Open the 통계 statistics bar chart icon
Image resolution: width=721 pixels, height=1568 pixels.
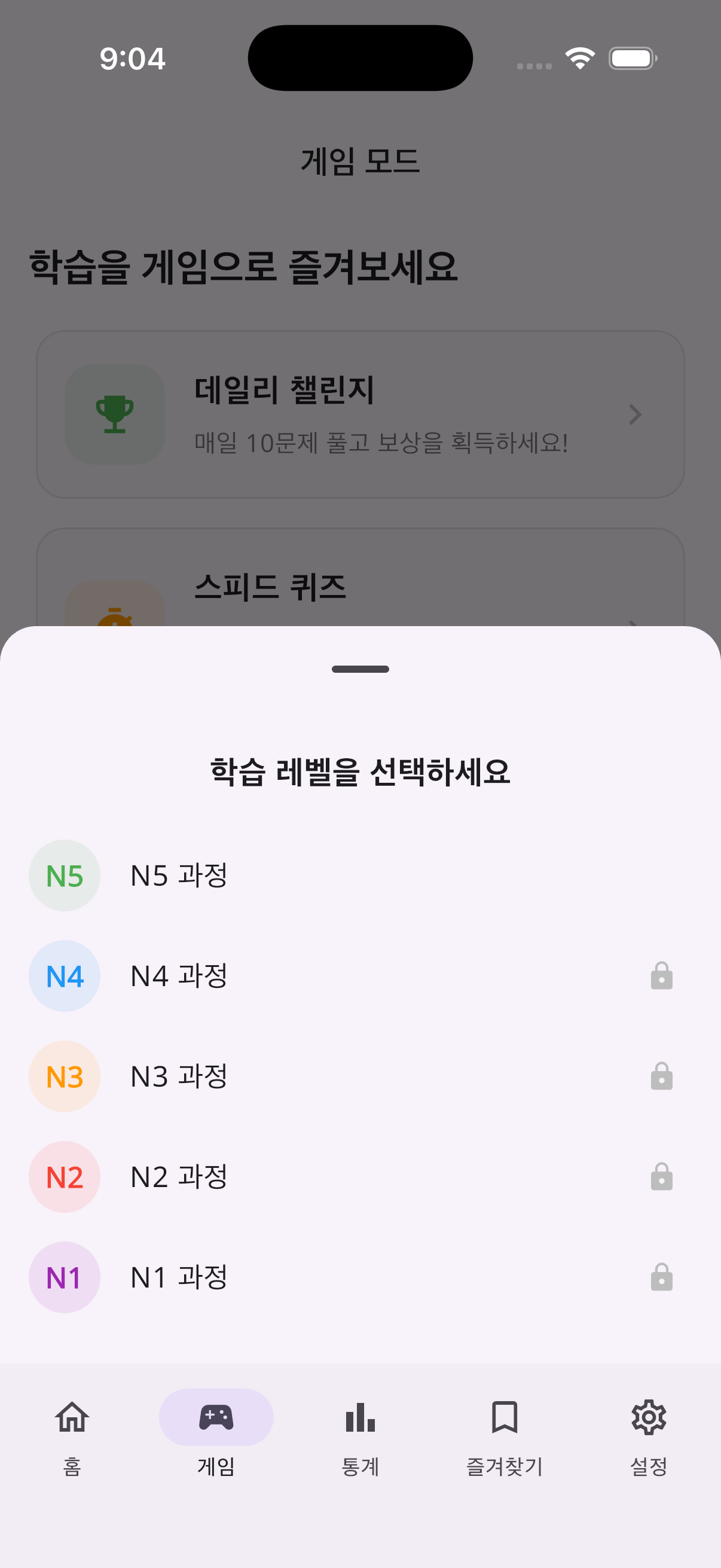point(360,1417)
